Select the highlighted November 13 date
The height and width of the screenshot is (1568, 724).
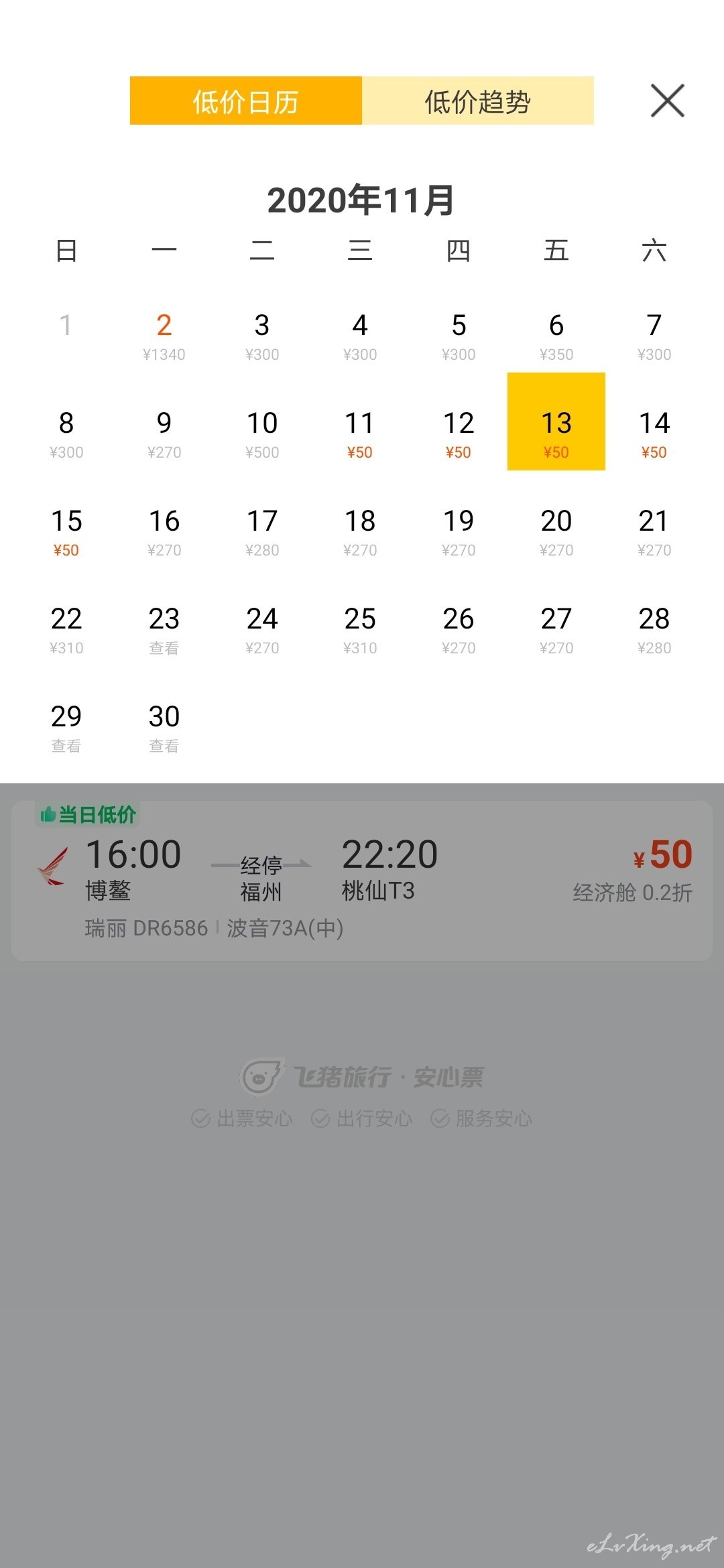[556, 421]
